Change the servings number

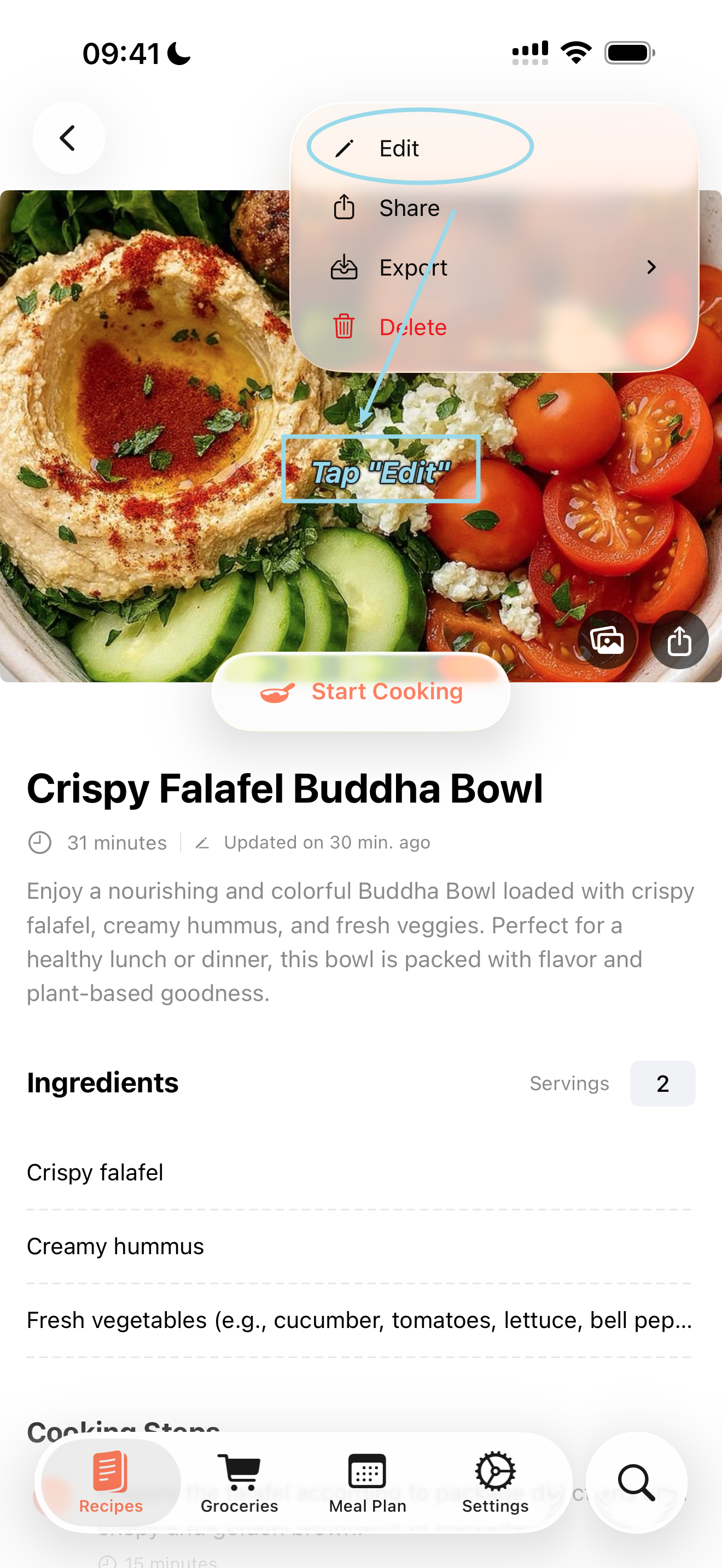662,1084
